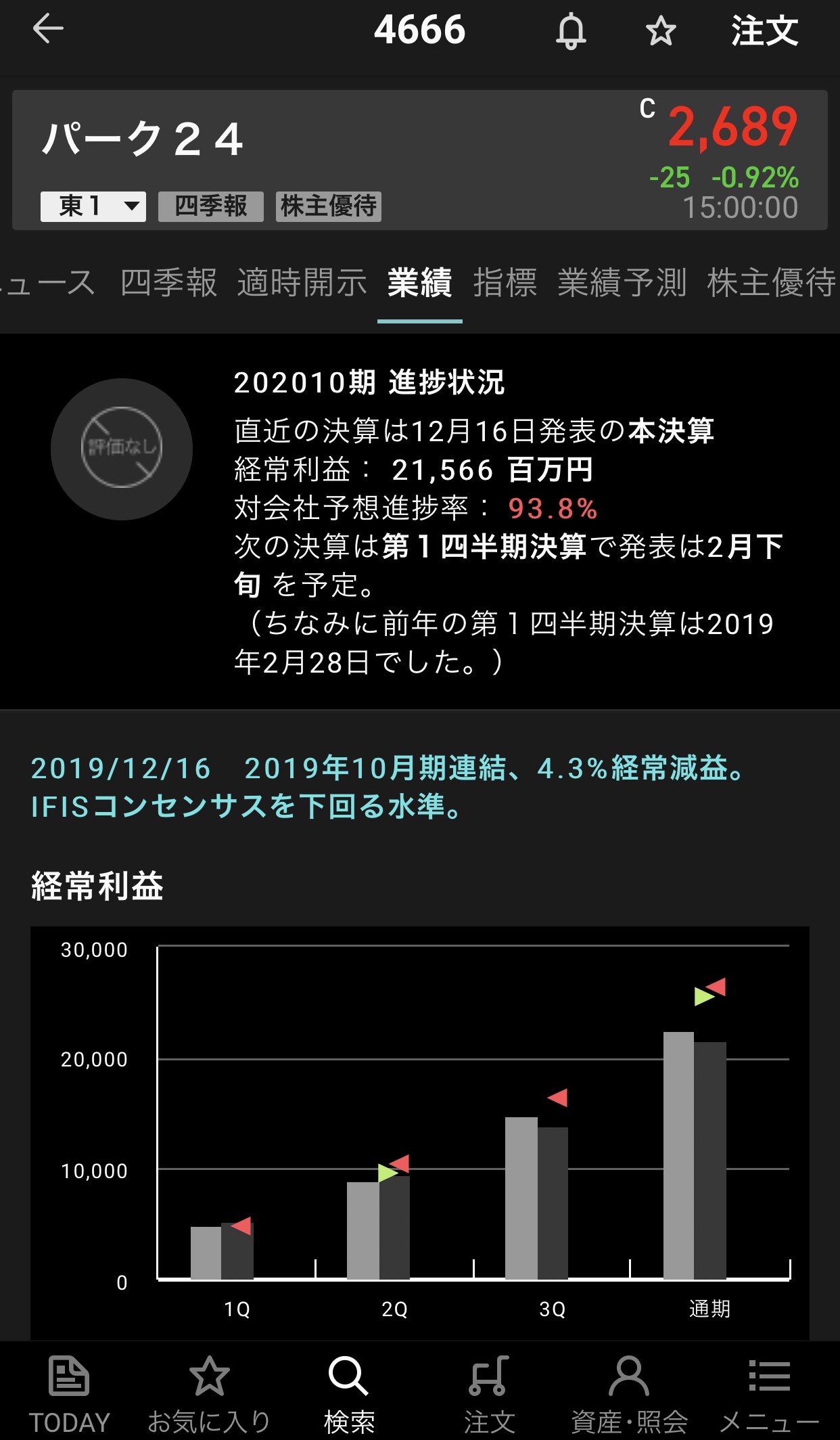Tap 注文 in the top bar

coord(764,31)
